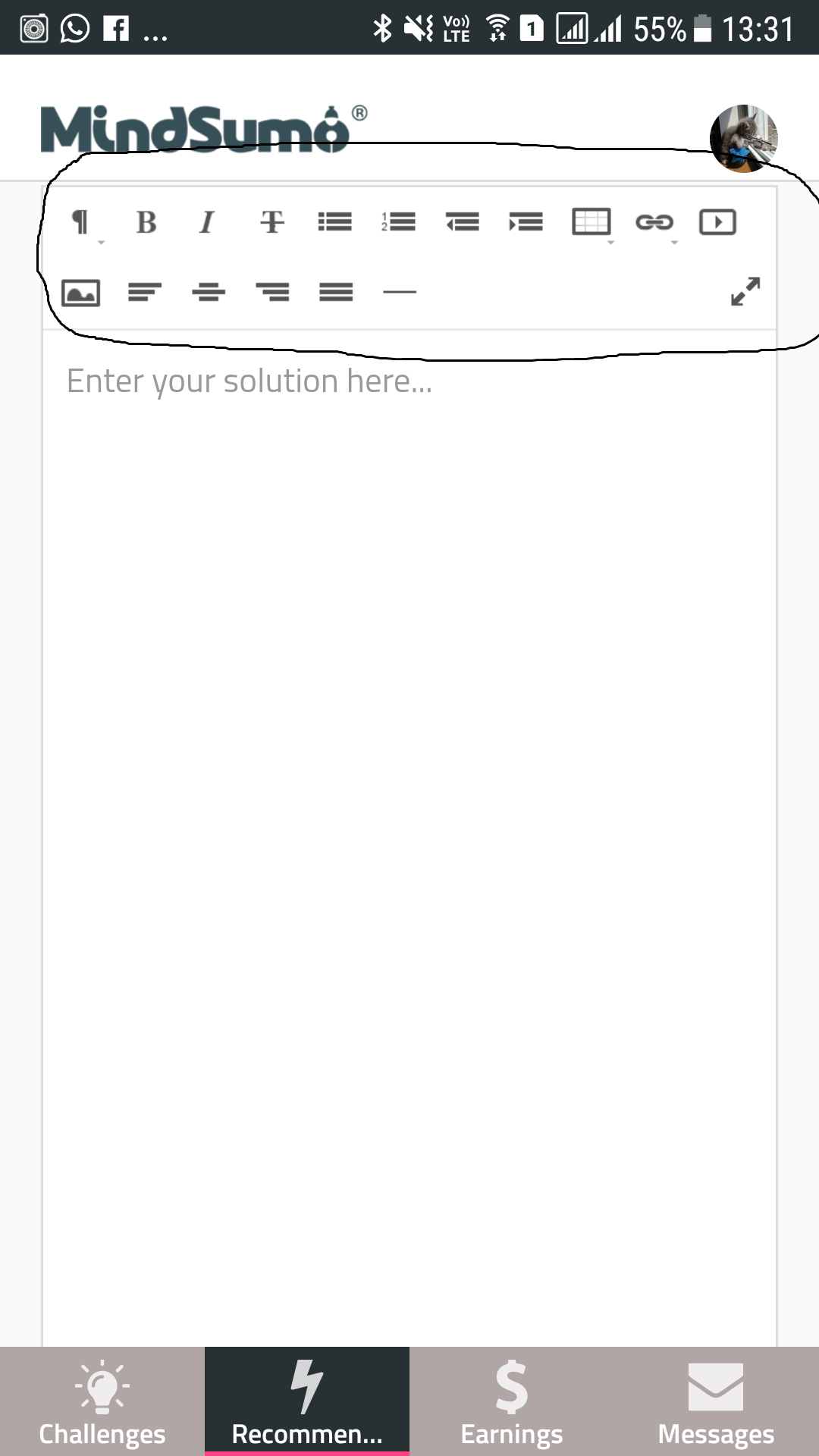
Task: Open the insert table dropdown
Action: click(x=591, y=222)
